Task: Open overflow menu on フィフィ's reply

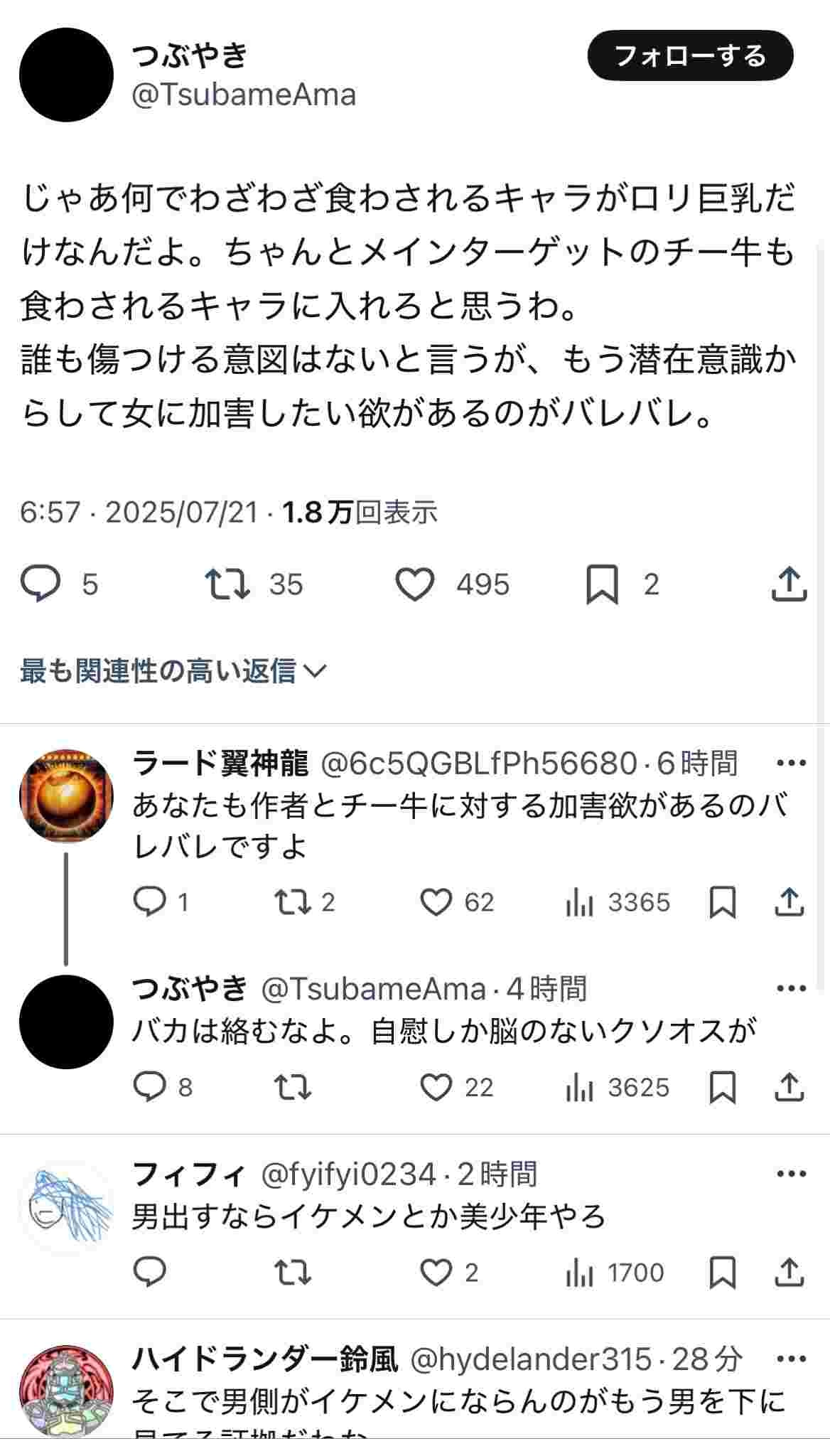Action: (791, 1173)
